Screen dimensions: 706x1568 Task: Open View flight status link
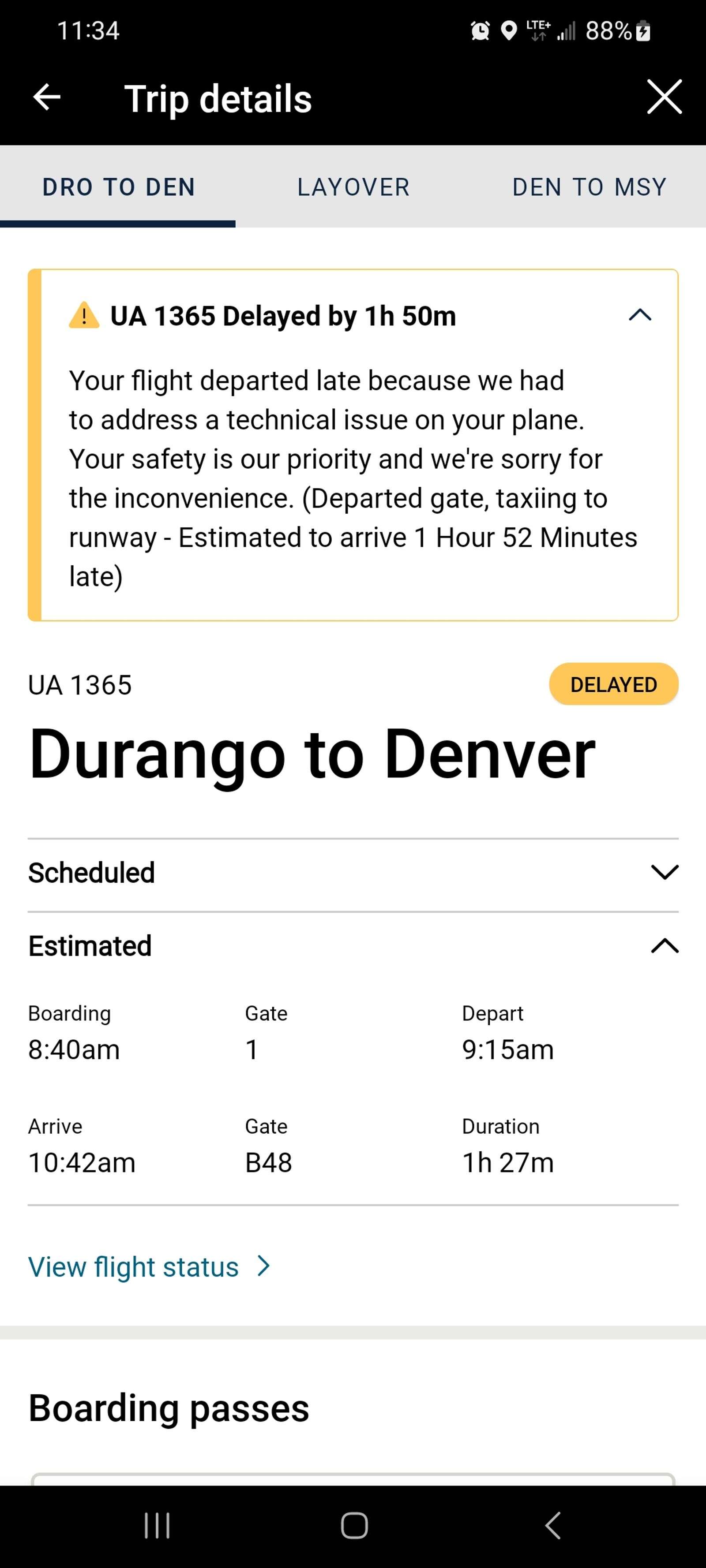click(x=149, y=1267)
